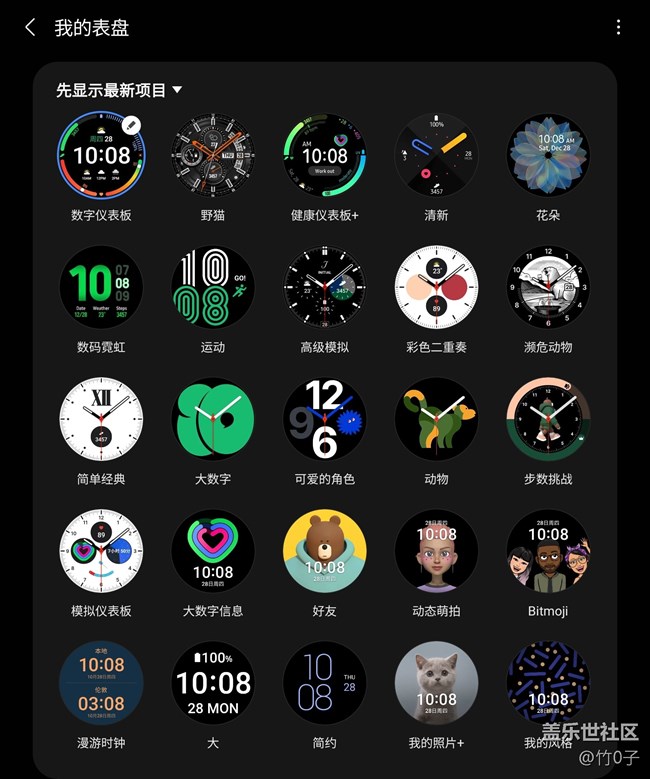The image size is (650, 779).
Task: Open the 步数挑战 watch face
Action: (x=548, y=419)
